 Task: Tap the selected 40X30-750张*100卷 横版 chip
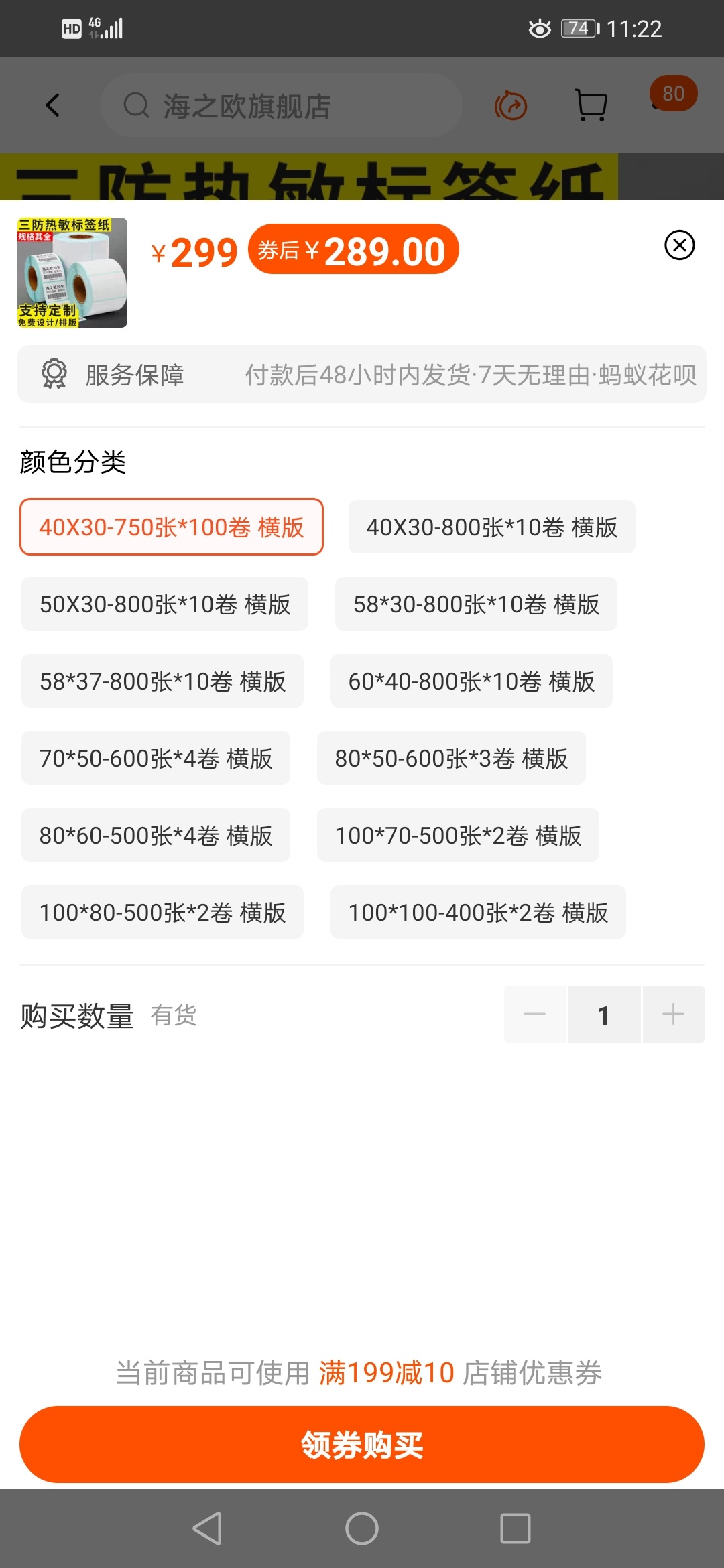click(x=172, y=527)
